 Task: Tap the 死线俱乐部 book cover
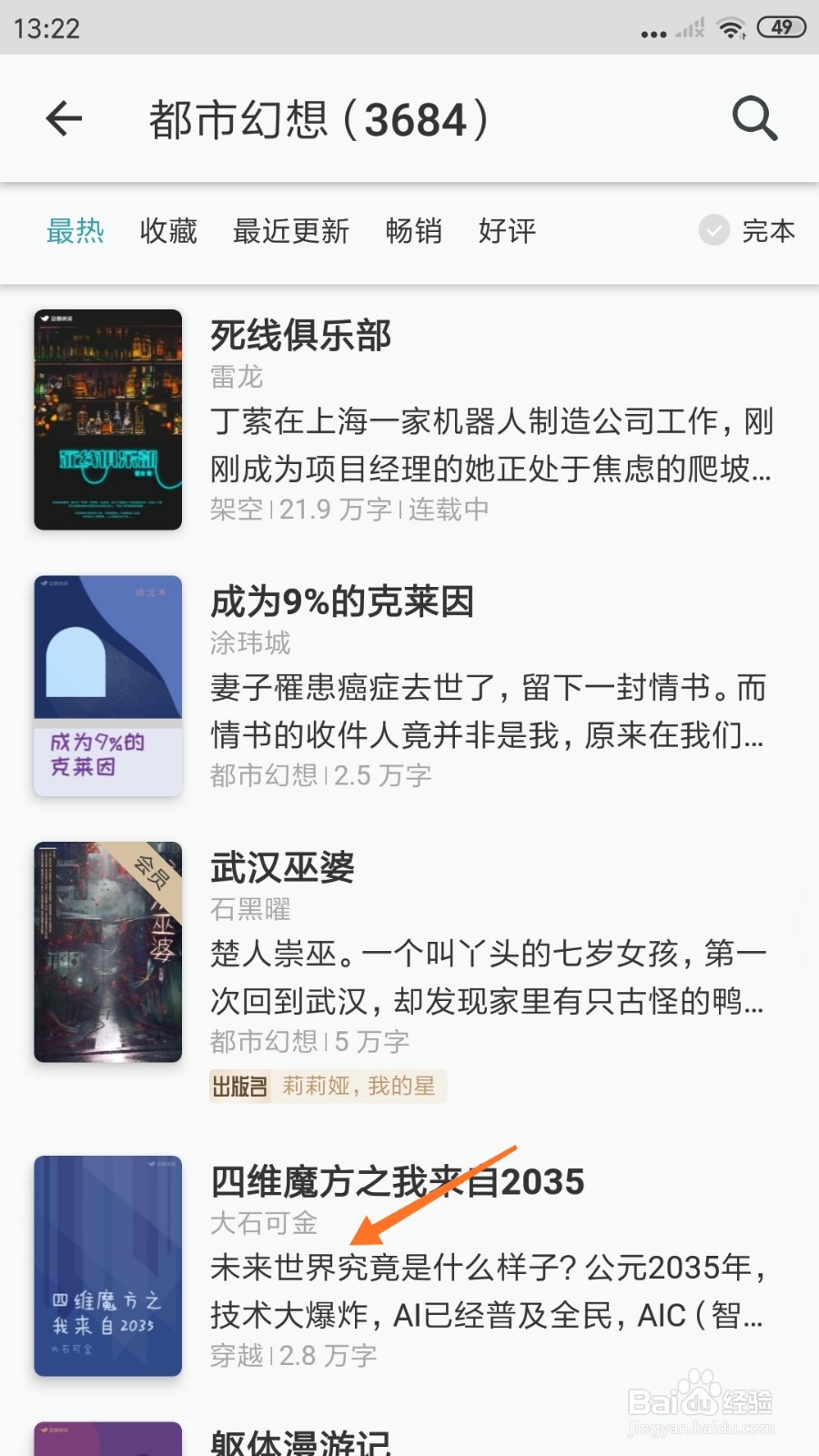(x=106, y=419)
